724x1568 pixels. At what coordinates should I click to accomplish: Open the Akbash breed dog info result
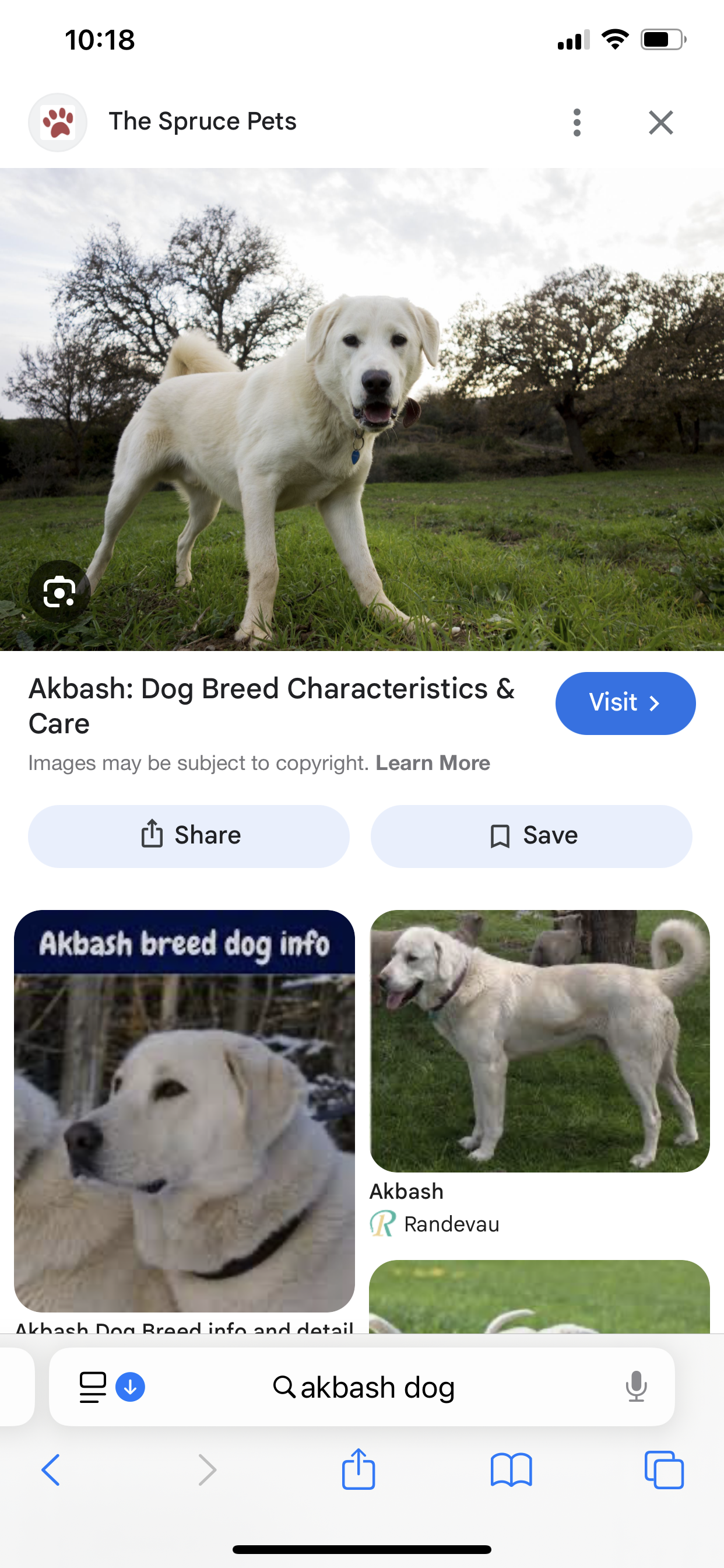(184, 1110)
